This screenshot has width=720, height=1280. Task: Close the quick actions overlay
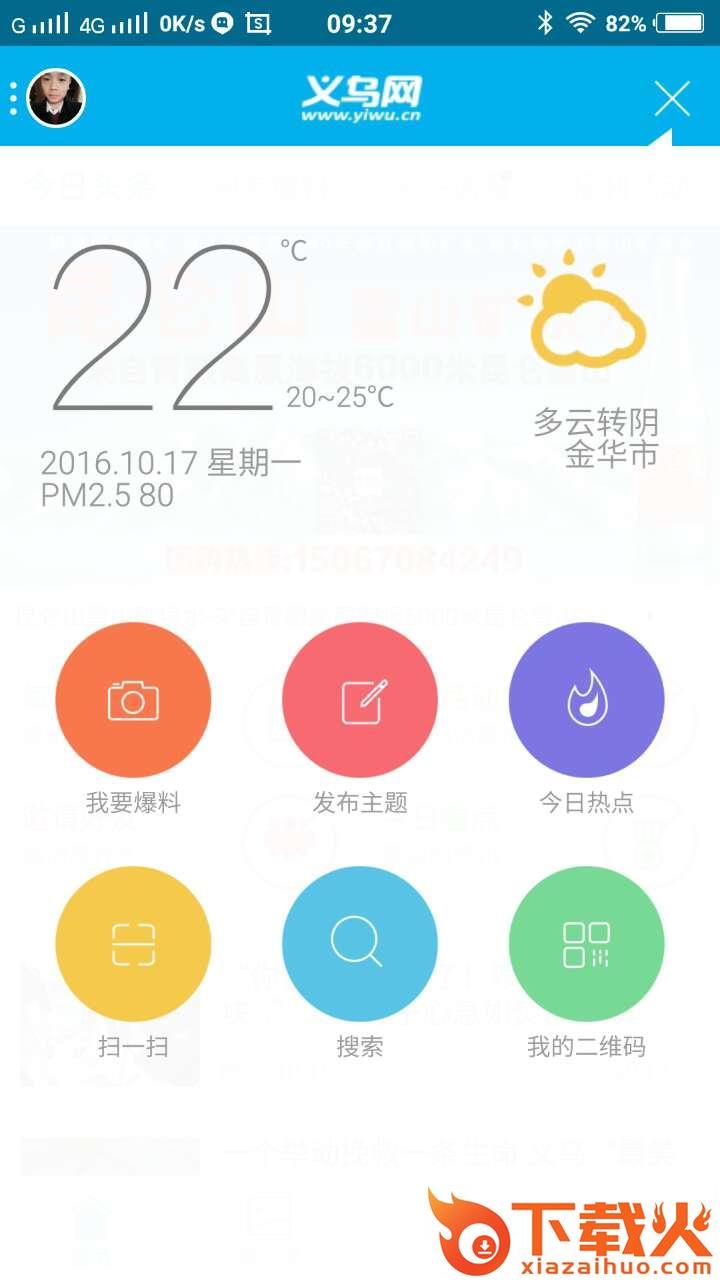672,99
